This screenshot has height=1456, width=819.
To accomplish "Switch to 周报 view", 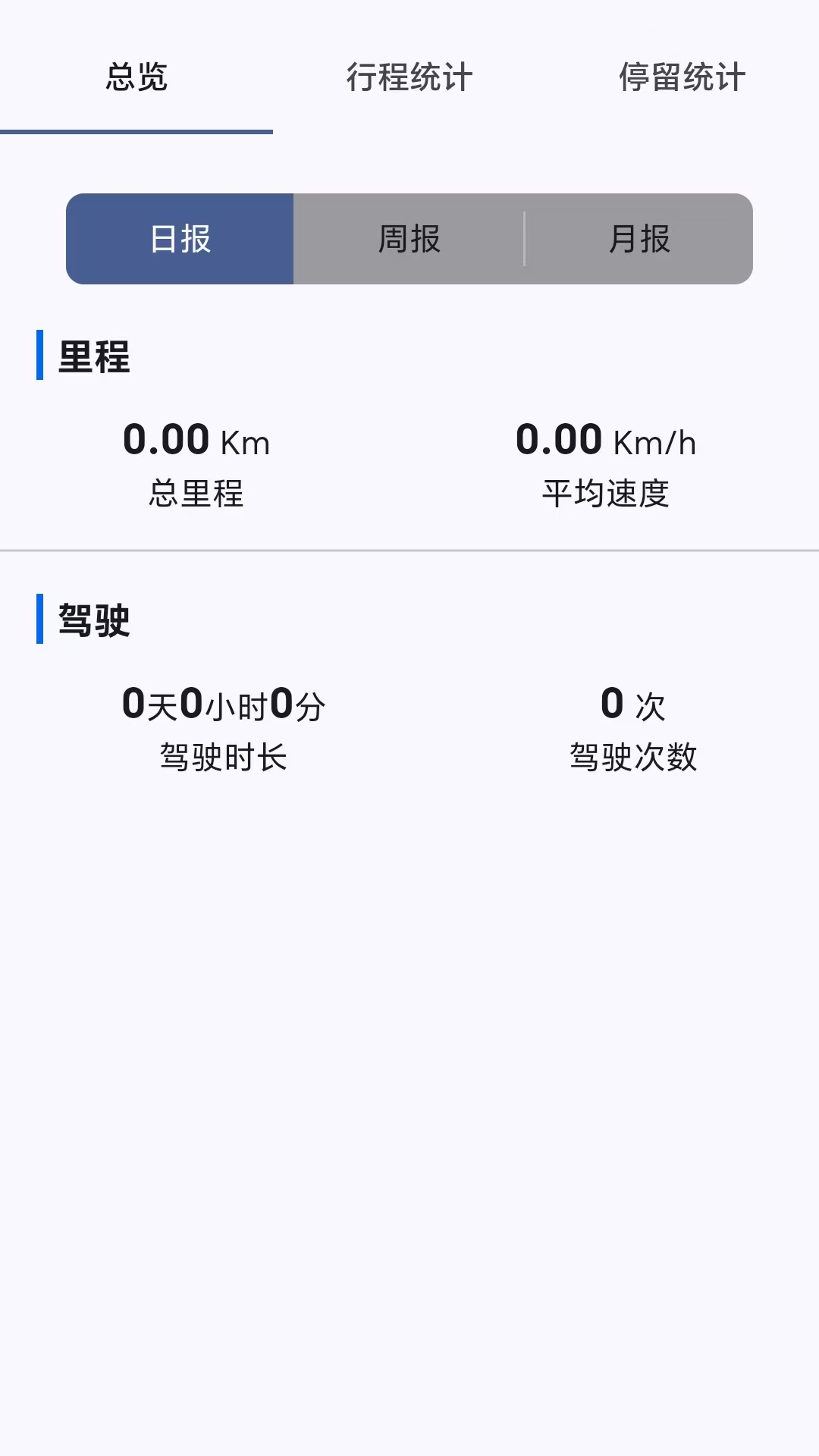I will click(x=409, y=239).
